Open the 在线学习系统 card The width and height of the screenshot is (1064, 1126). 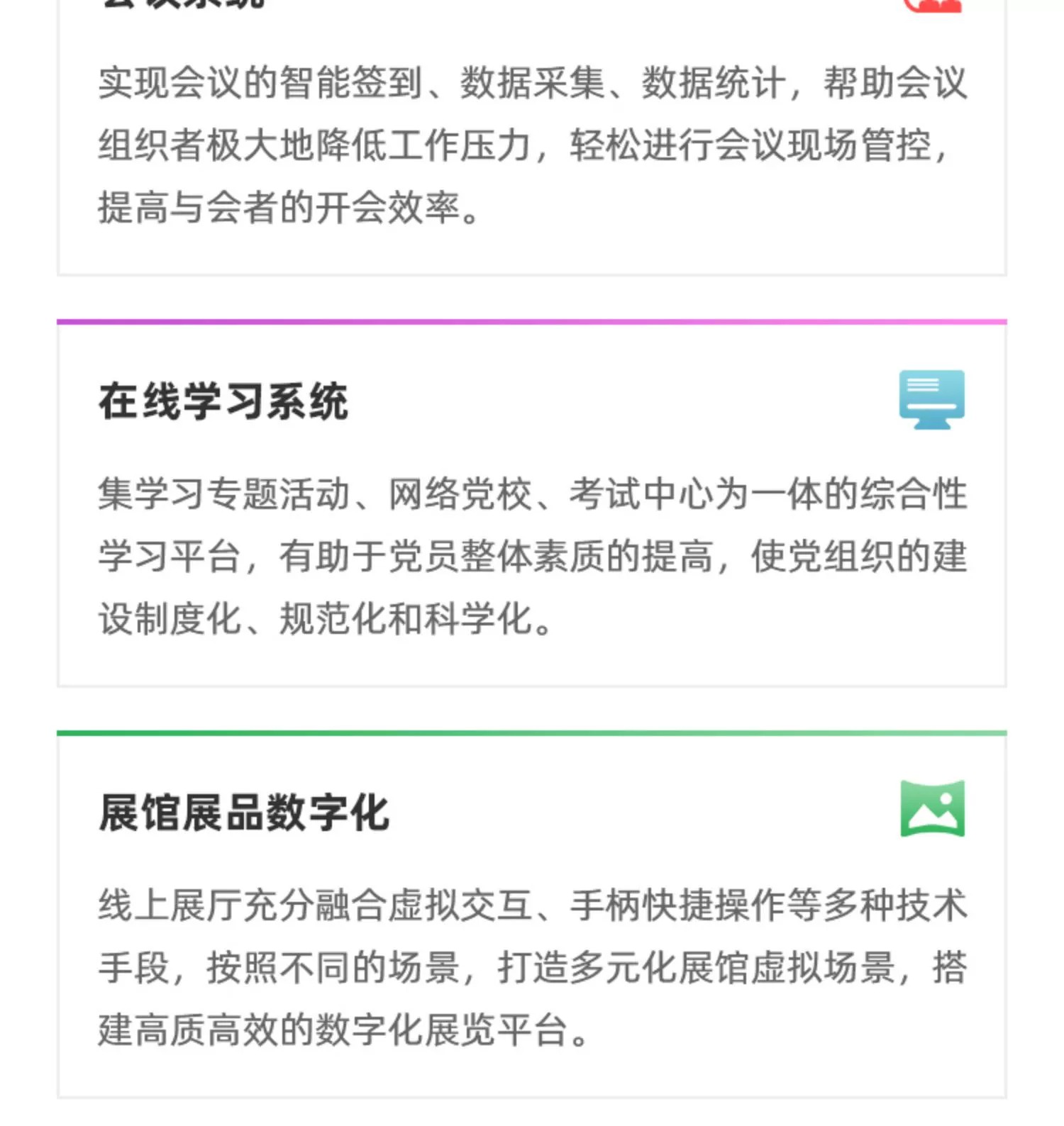tap(531, 505)
